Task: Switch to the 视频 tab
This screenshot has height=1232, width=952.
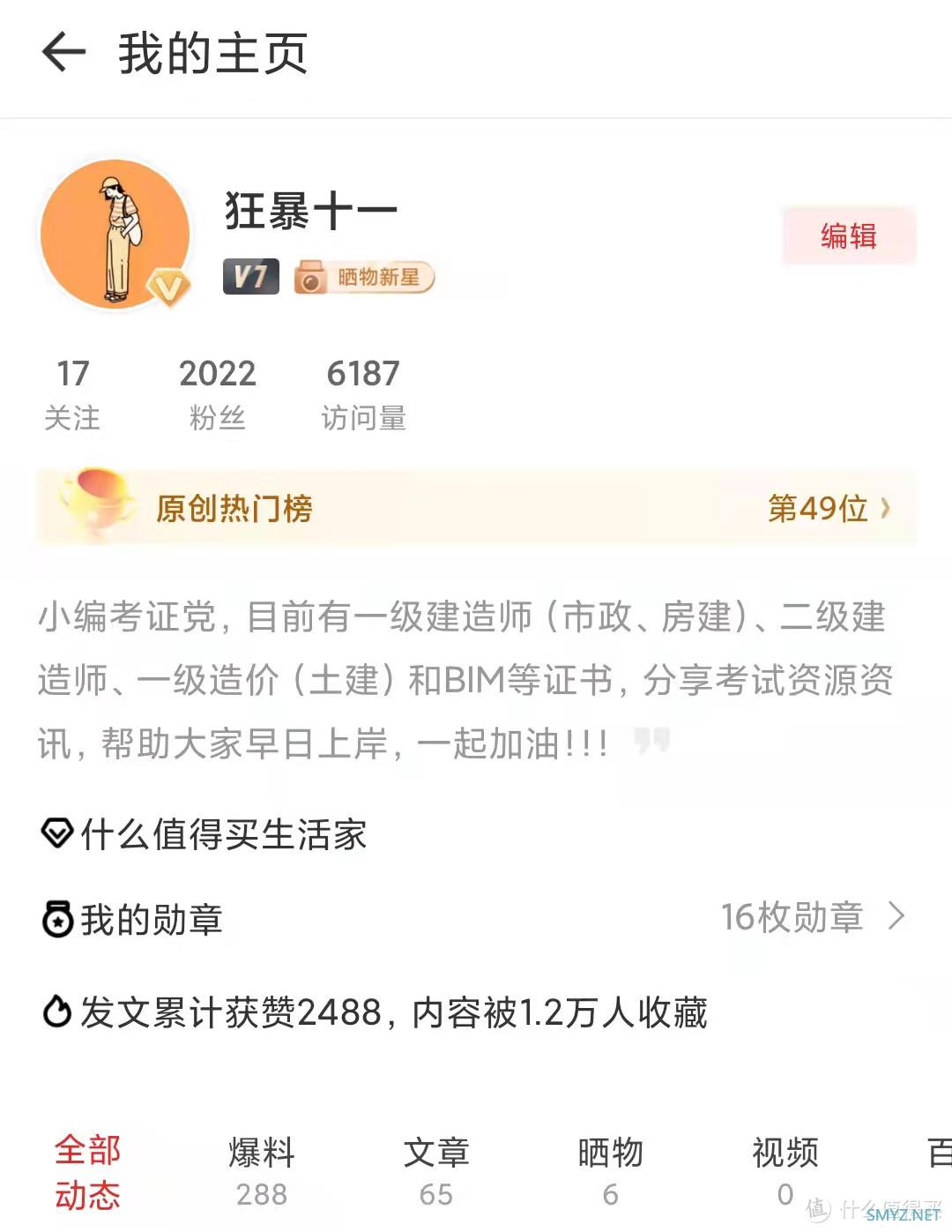Action: [x=785, y=1172]
